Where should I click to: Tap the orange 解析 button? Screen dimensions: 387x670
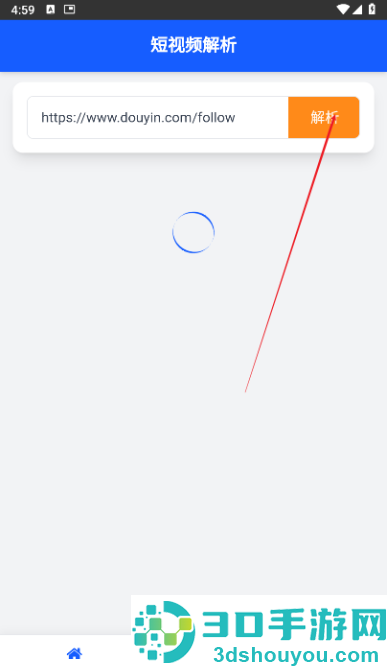tap(324, 118)
